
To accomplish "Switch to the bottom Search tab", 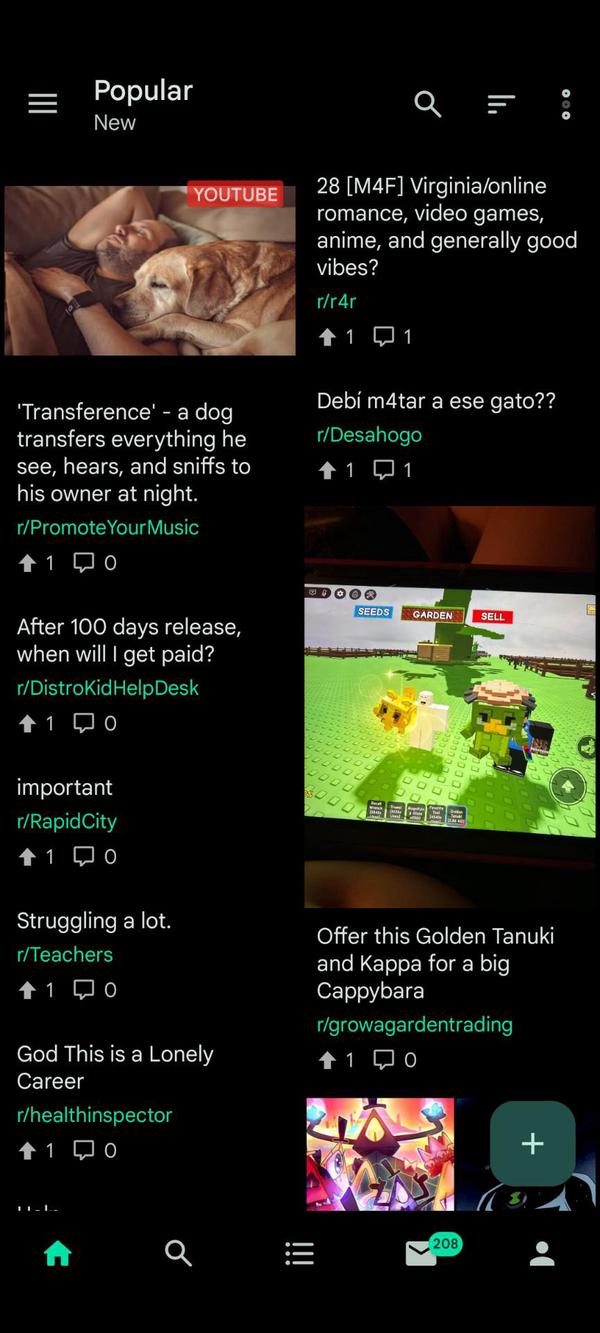I will tap(178, 1253).
